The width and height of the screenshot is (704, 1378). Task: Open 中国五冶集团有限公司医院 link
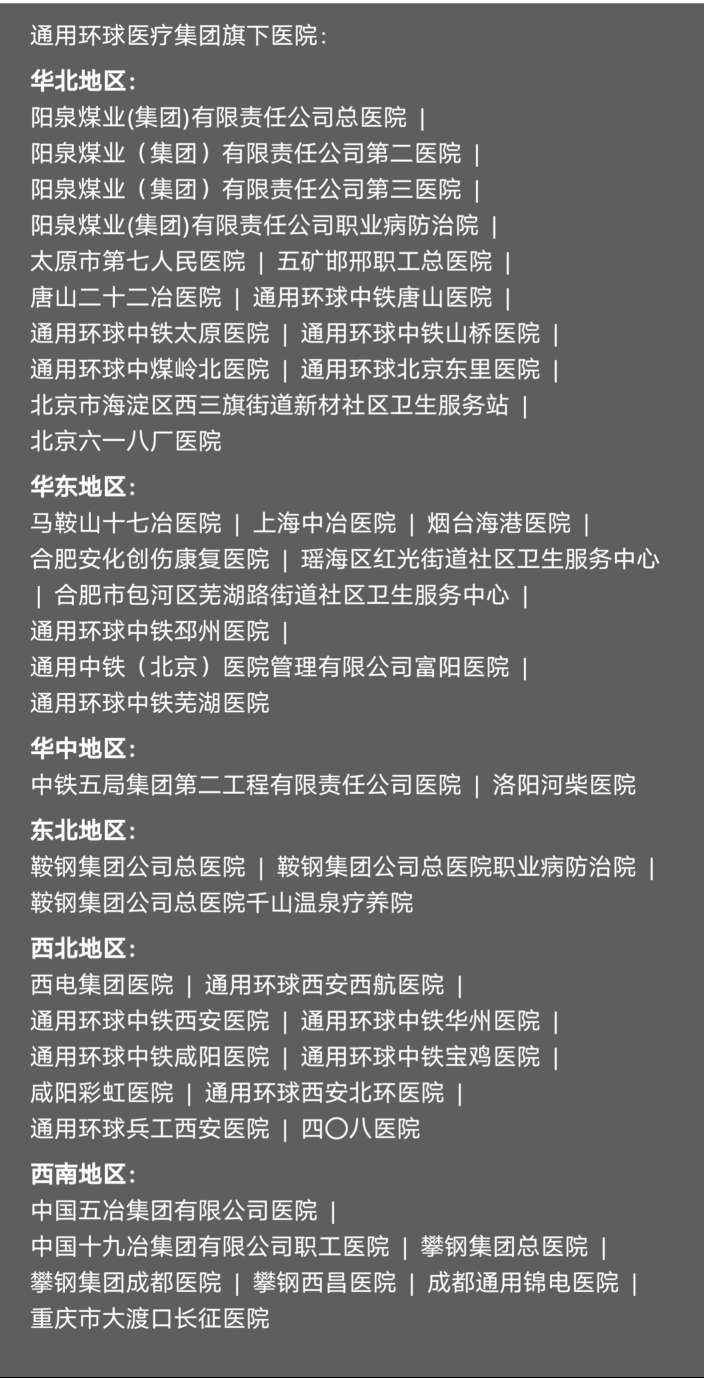click(173, 1211)
